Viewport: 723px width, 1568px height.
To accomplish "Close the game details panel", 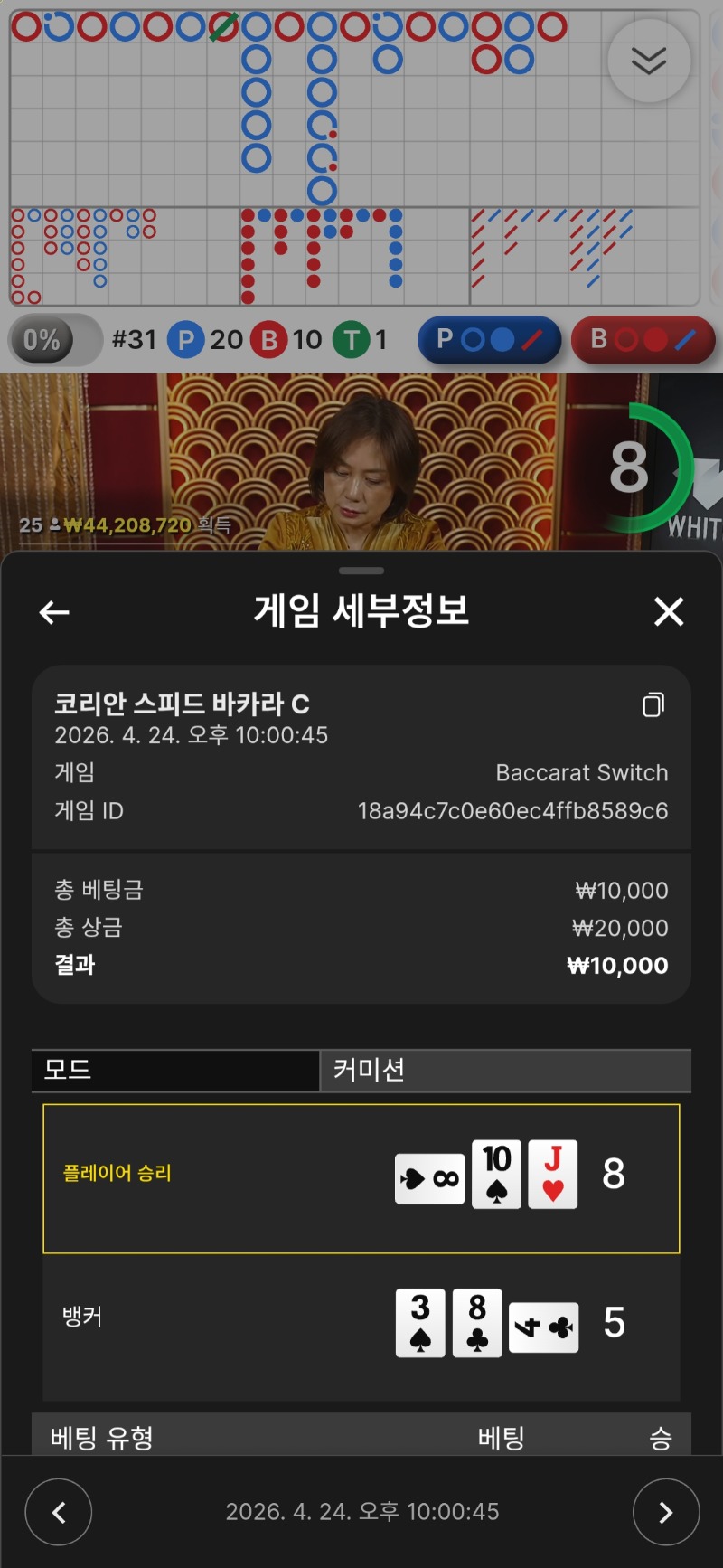I will tap(669, 612).
